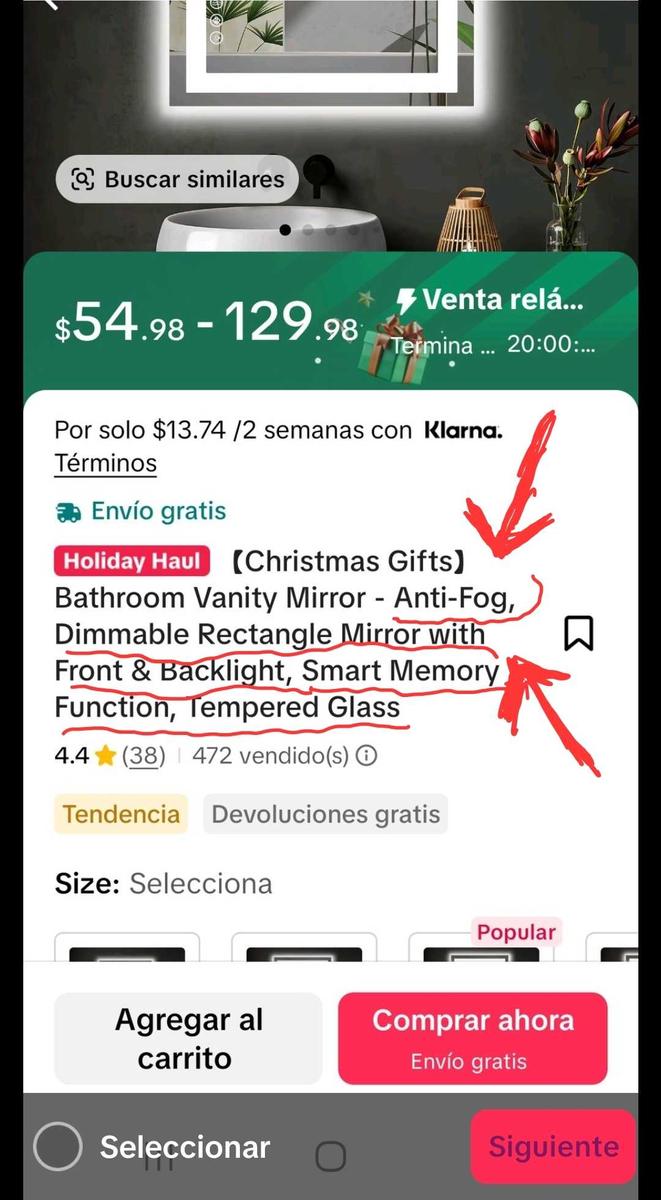Bookmark this bathroom vanity mirror

pyautogui.click(x=578, y=633)
